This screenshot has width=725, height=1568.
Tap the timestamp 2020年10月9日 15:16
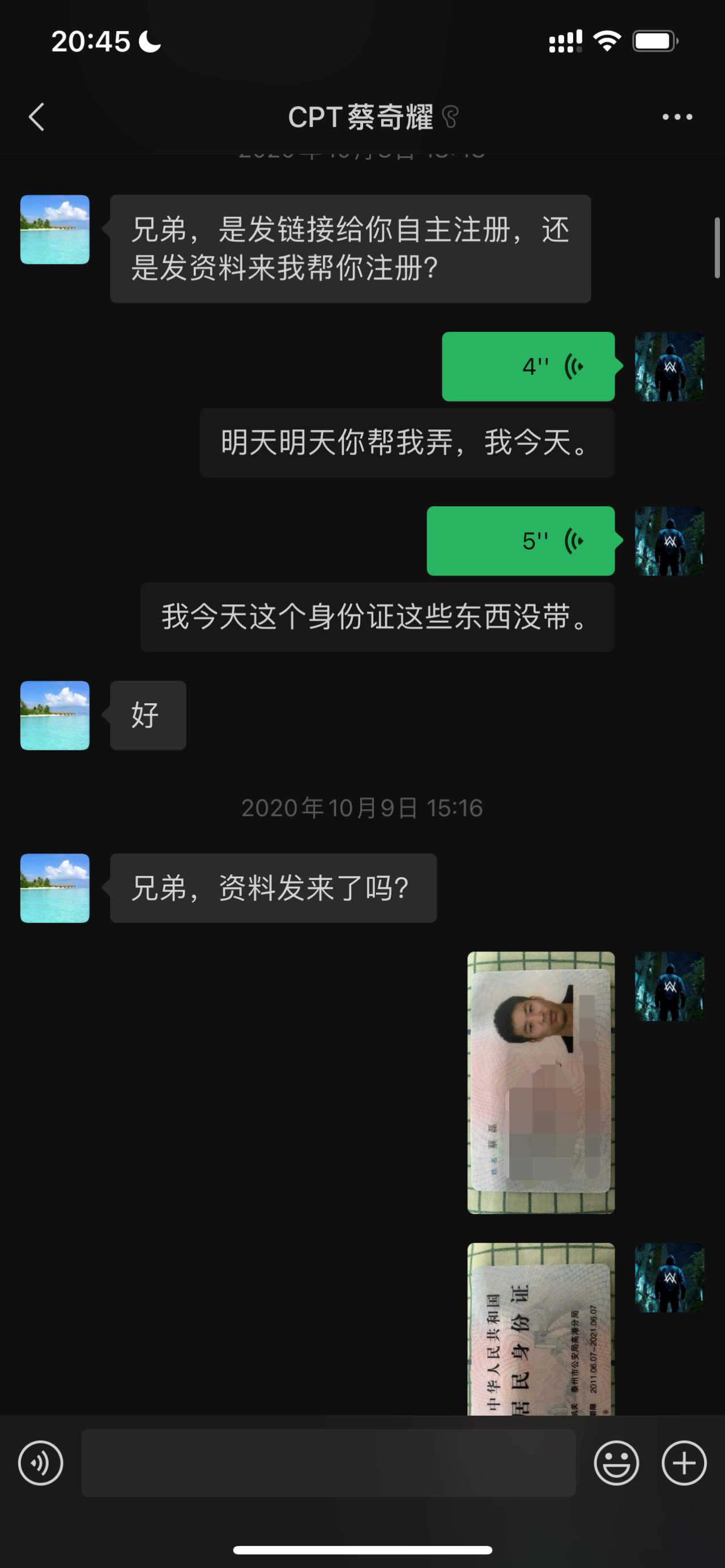click(361, 808)
